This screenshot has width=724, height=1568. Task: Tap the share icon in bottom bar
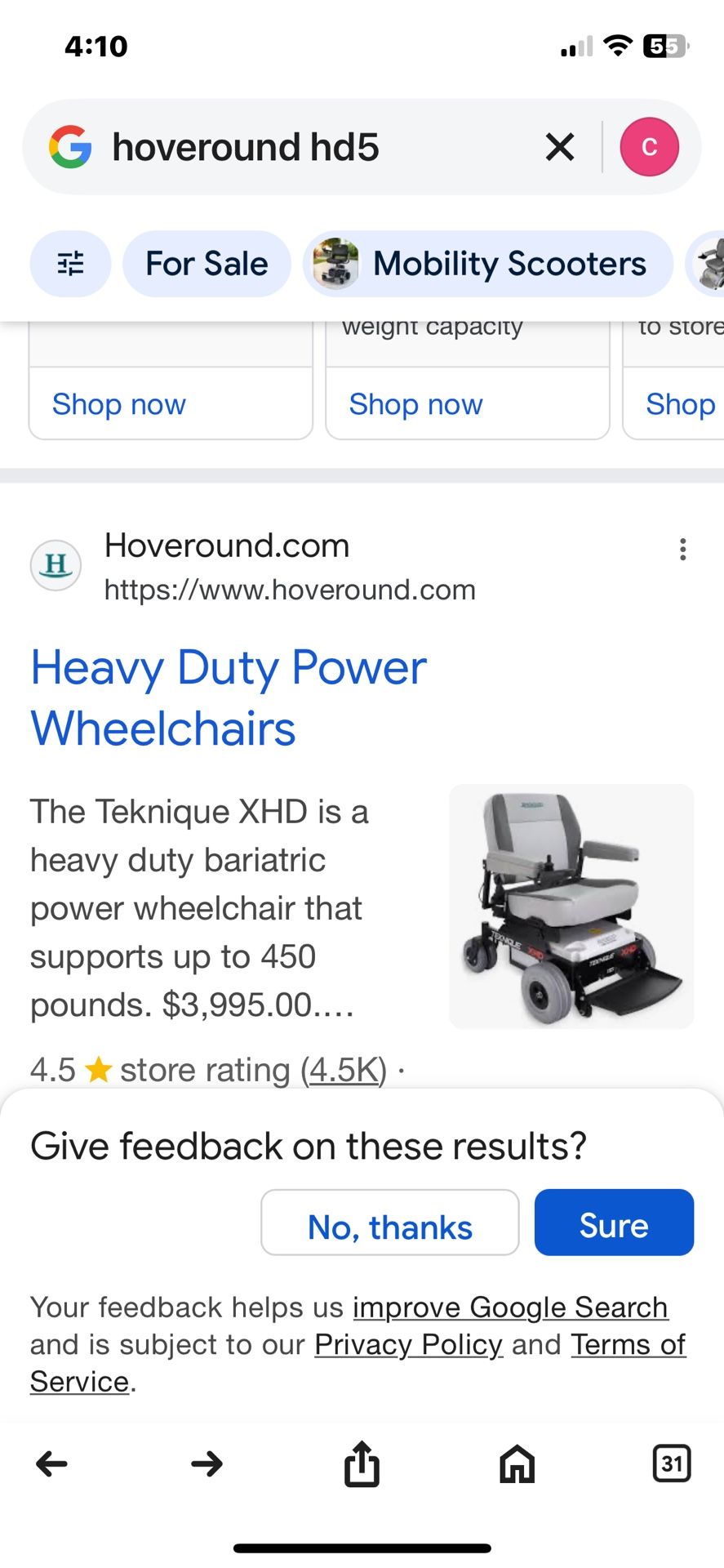pyautogui.click(x=362, y=1463)
